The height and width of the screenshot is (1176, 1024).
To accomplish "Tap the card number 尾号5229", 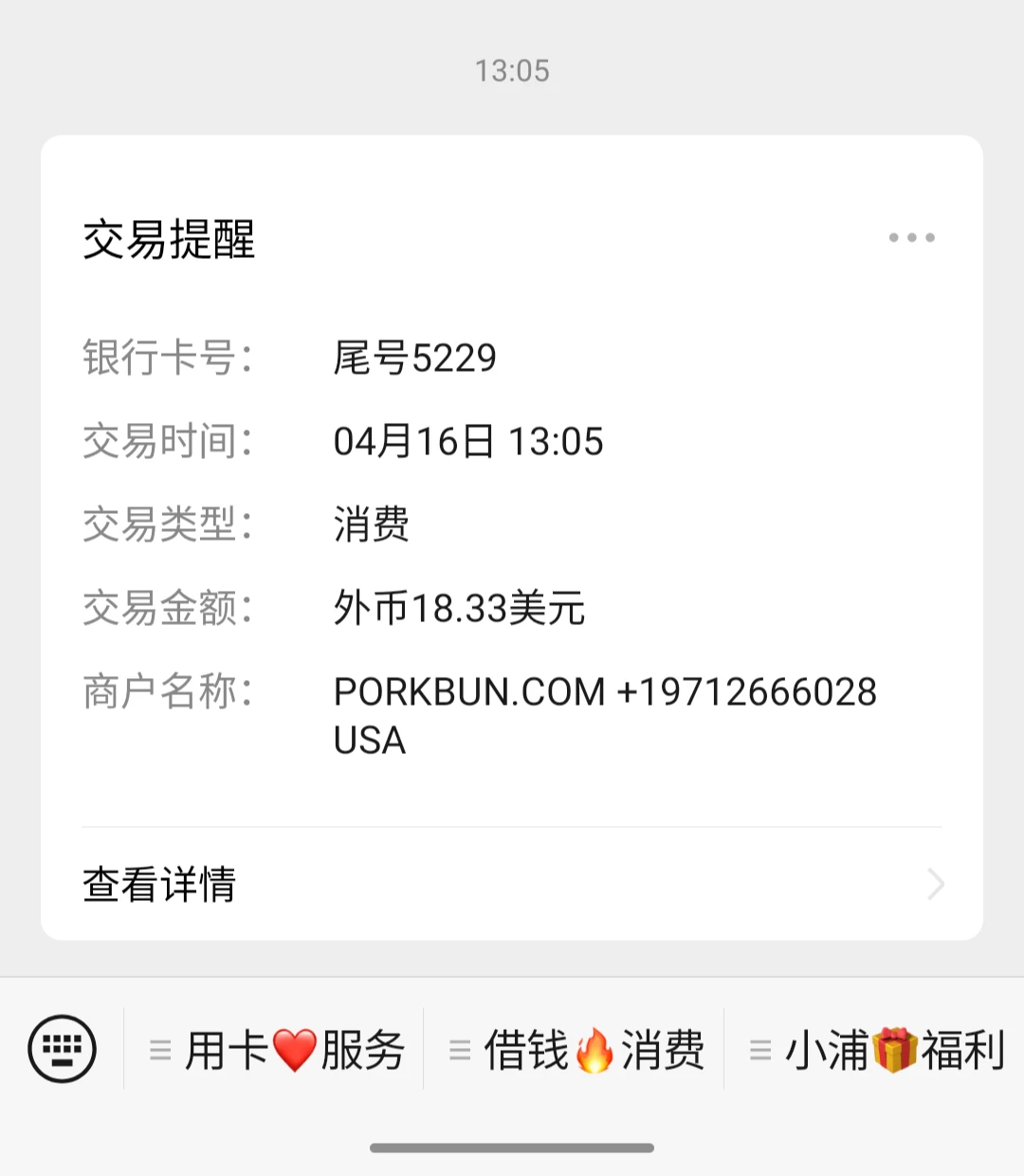I will 415,358.
